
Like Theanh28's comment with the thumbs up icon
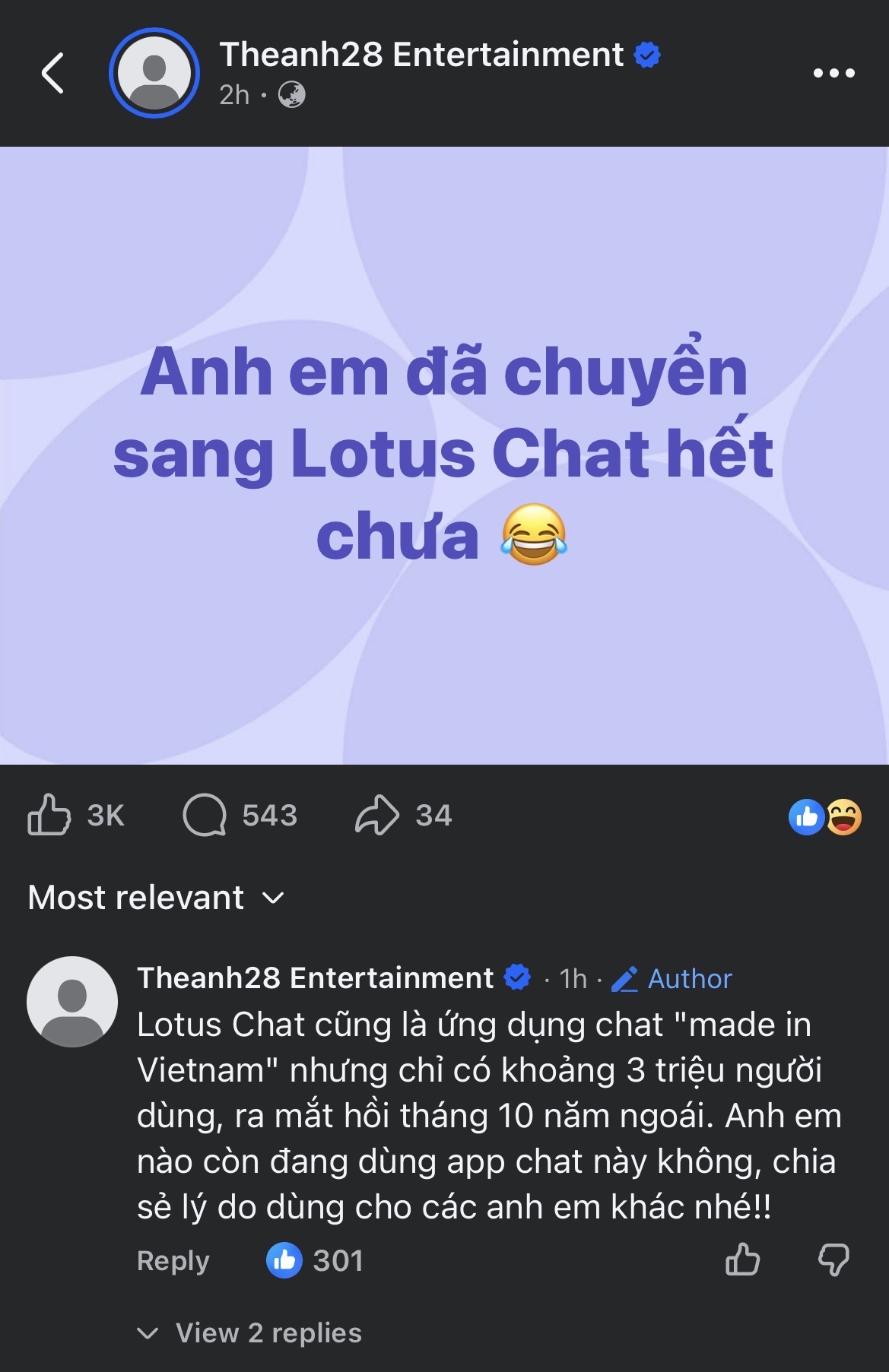[x=741, y=1260]
